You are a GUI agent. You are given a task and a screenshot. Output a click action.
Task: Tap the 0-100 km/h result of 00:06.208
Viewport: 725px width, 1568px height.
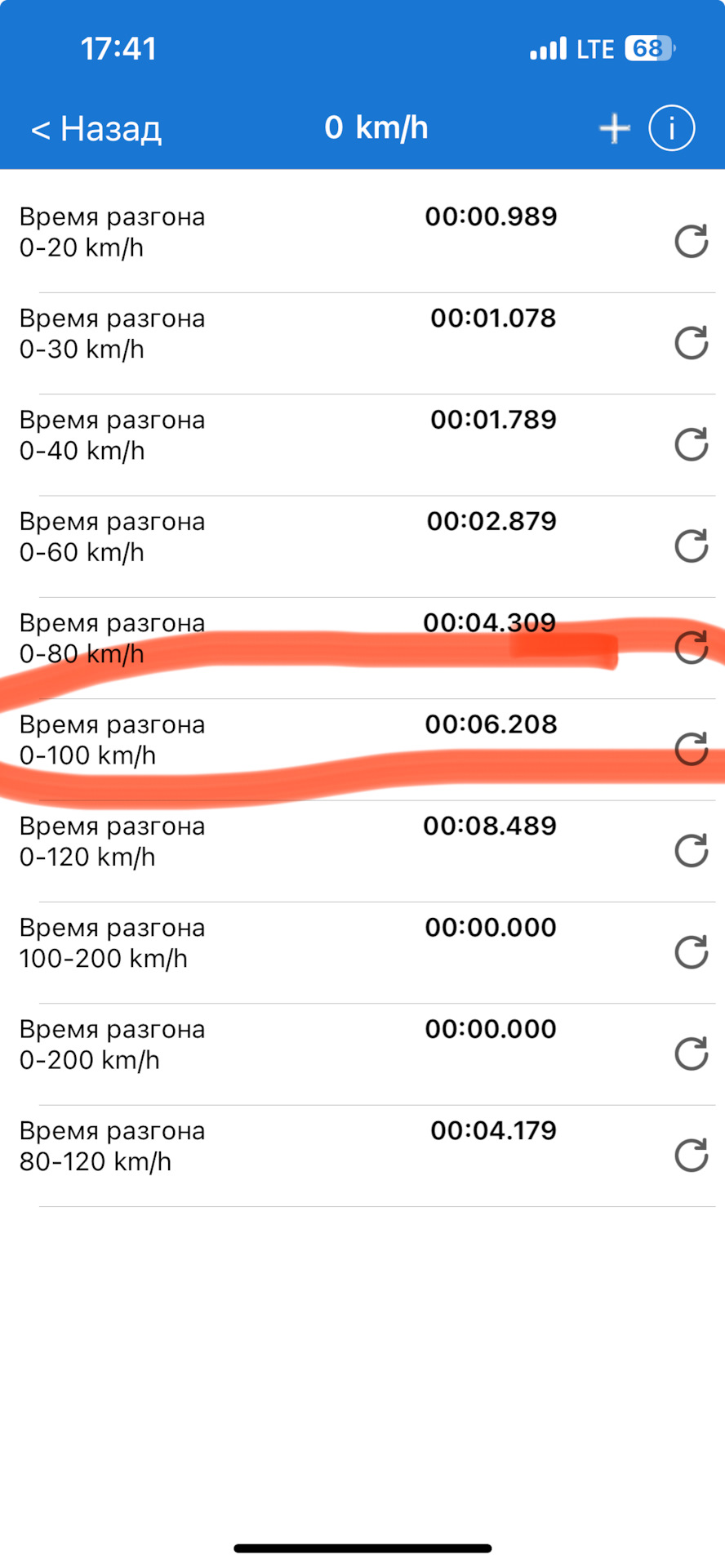point(491,724)
